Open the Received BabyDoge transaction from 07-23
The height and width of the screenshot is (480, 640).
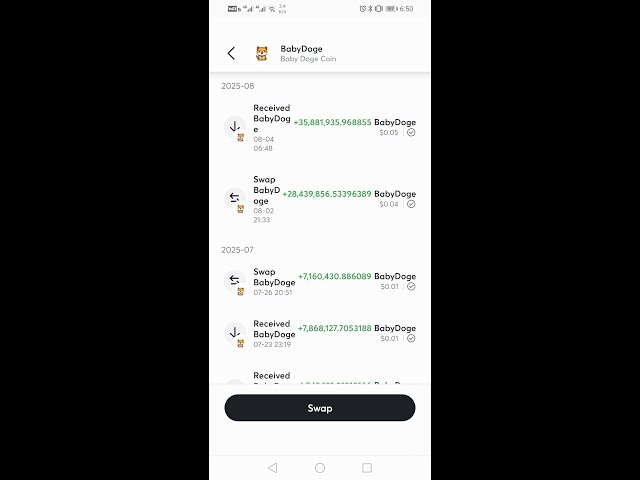pyautogui.click(x=319, y=333)
